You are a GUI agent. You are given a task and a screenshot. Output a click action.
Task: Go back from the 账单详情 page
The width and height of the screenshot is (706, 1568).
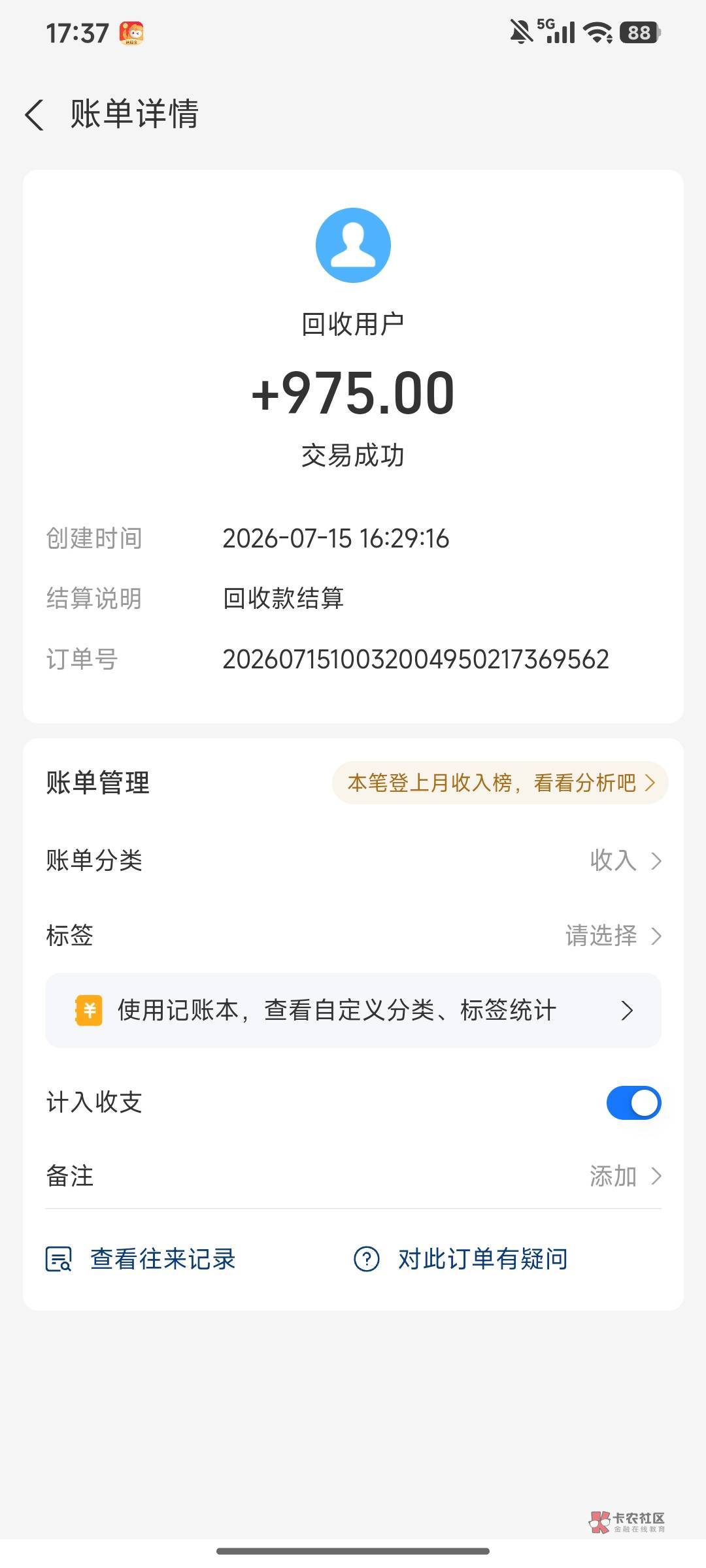tap(35, 115)
